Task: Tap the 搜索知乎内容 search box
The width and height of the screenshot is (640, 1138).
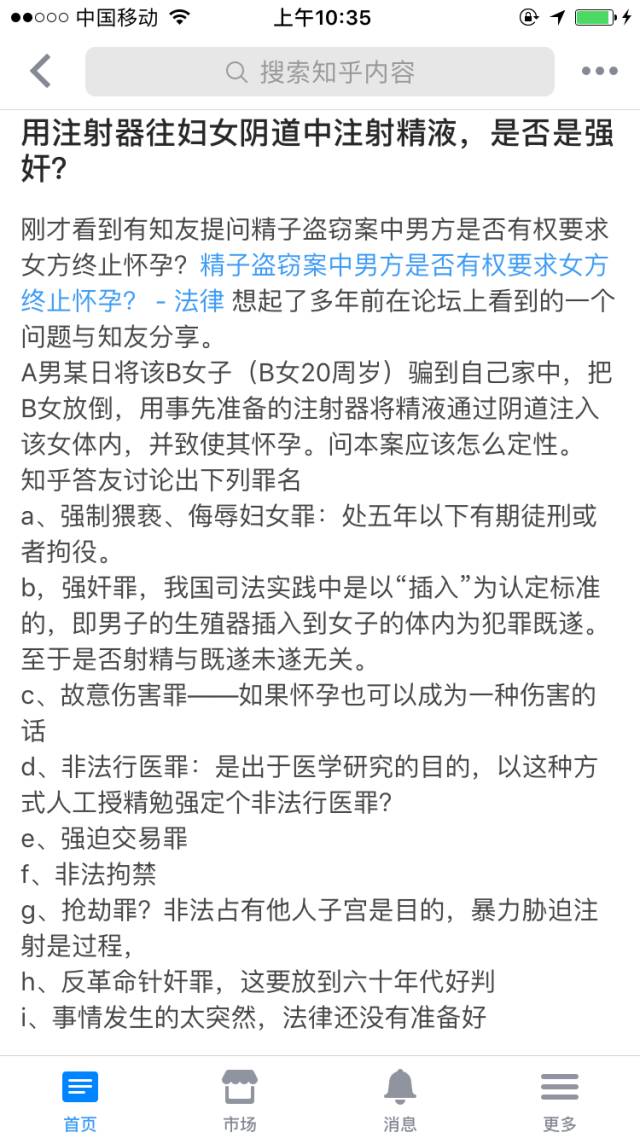Action: pyautogui.click(x=320, y=72)
